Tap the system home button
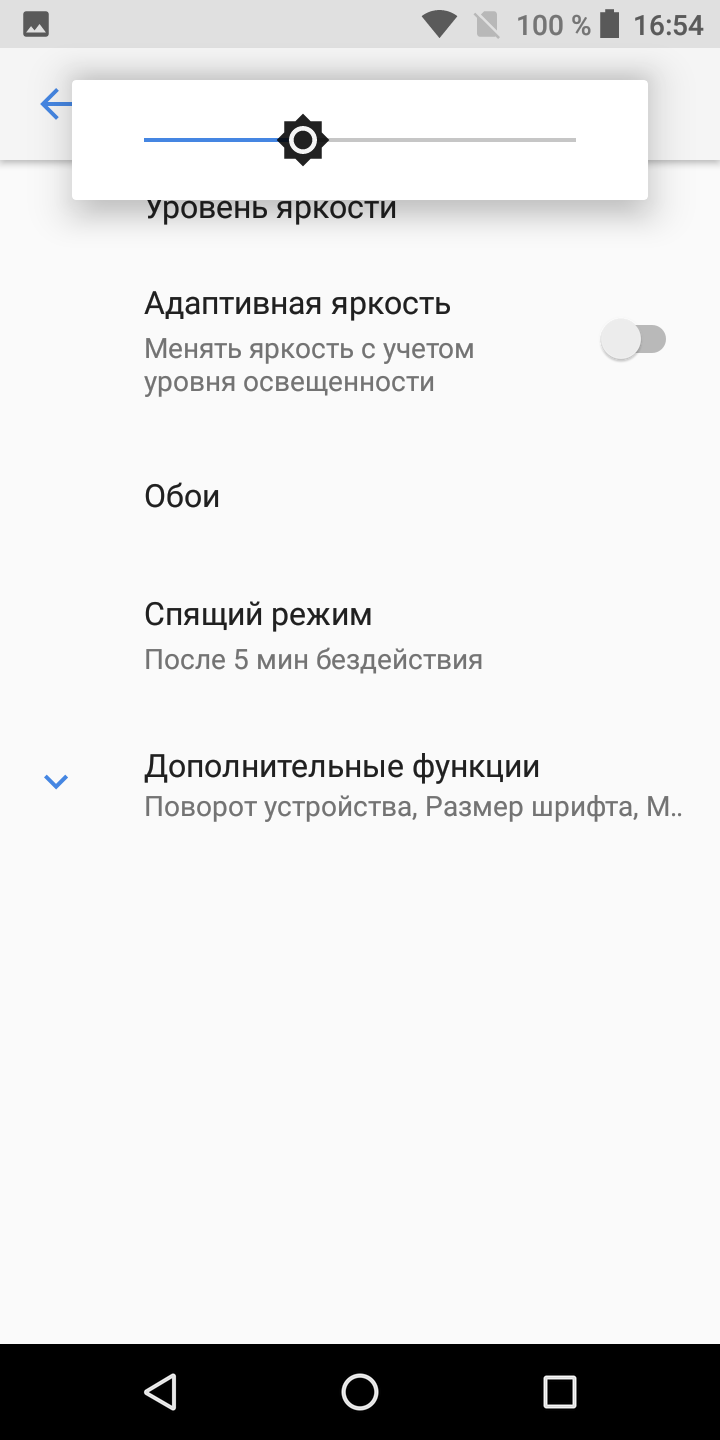This screenshot has width=720, height=1440. (360, 1391)
